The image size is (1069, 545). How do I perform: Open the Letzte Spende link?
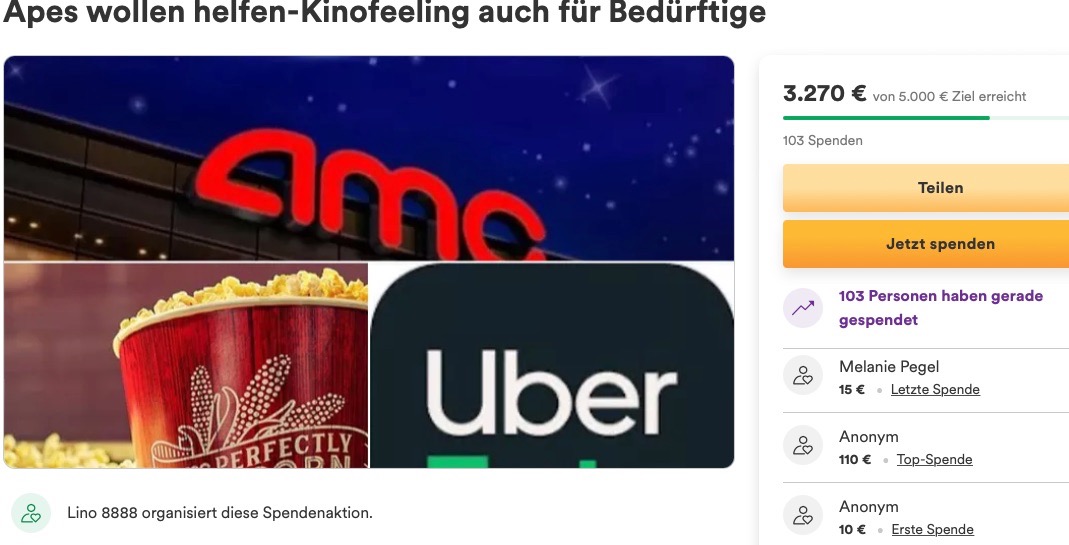coord(935,390)
